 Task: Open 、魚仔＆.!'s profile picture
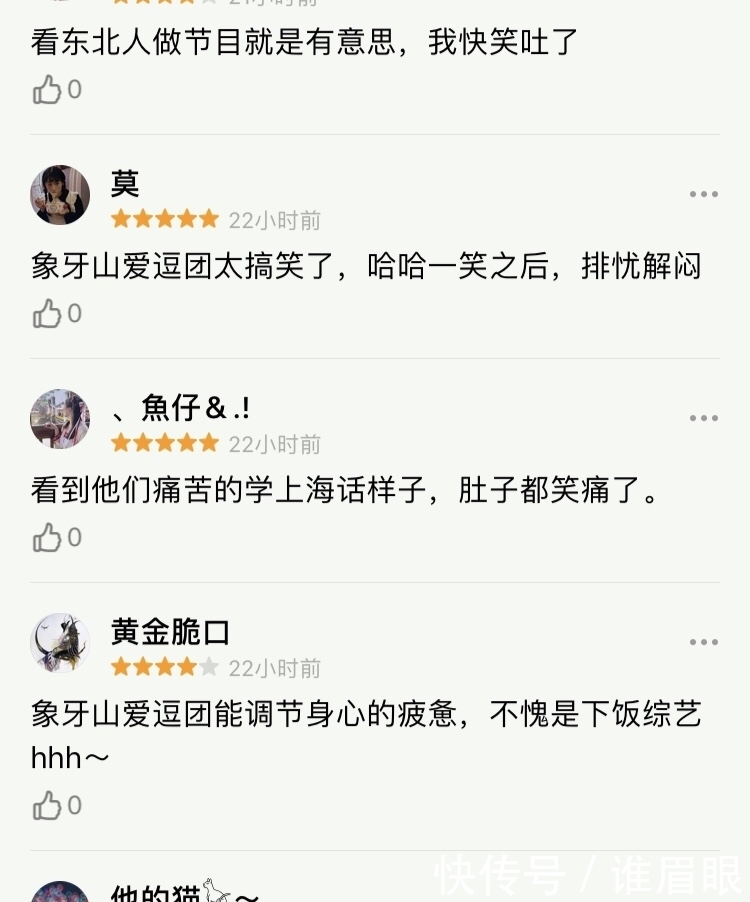[x=59, y=419]
